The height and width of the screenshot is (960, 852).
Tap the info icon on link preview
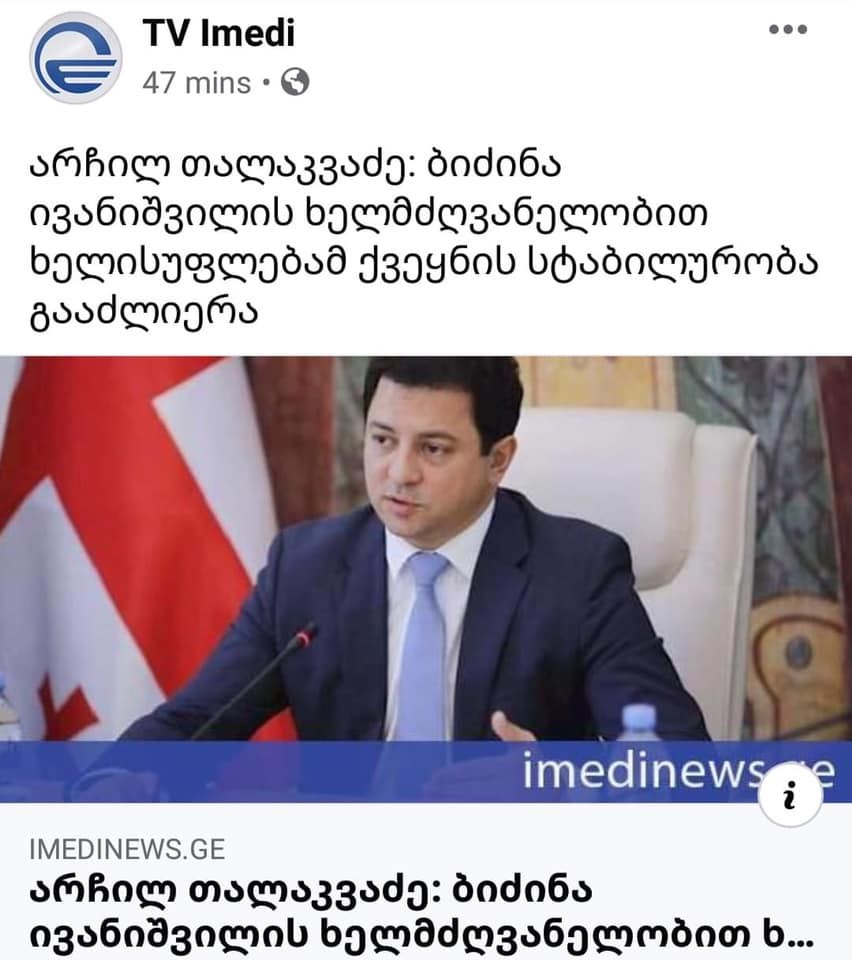pyautogui.click(x=790, y=798)
